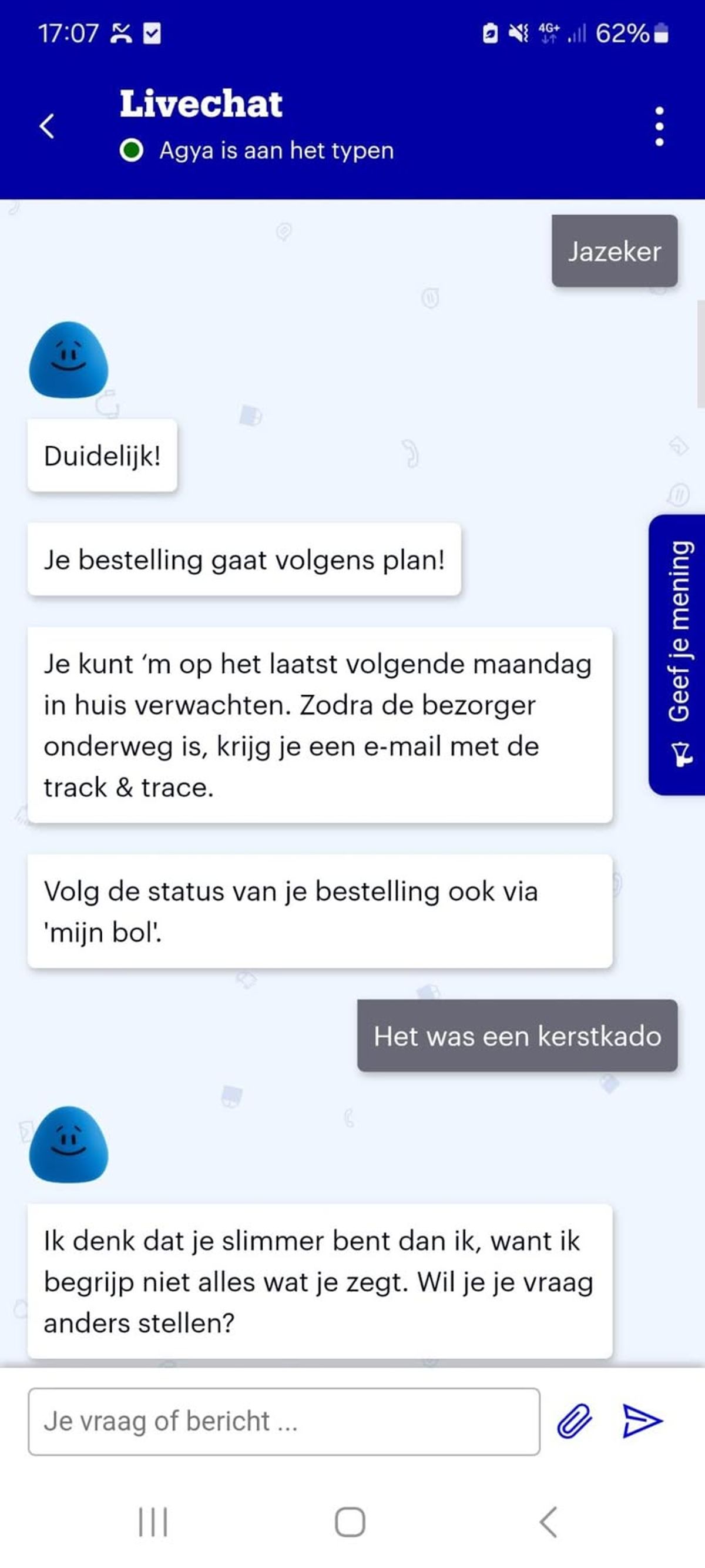
Task: Go back from the Livechat screen
Action: click(47, 126)
